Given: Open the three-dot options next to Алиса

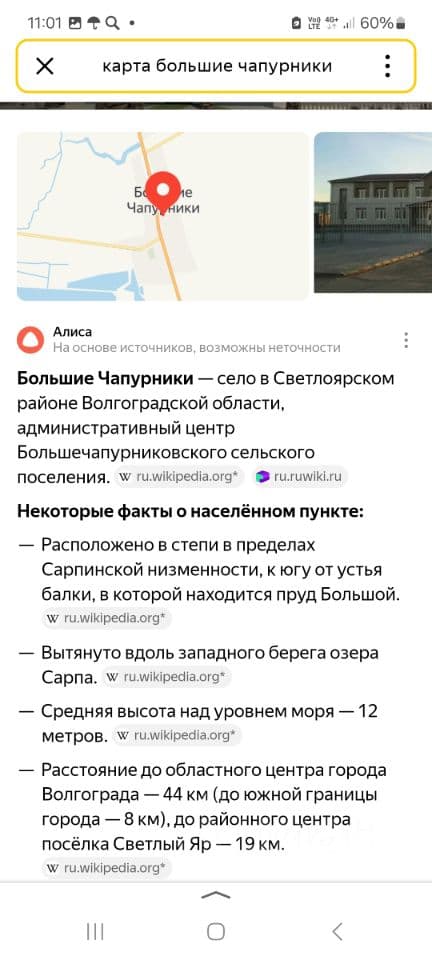Looking at the screenshot, I should coord(406,340).
